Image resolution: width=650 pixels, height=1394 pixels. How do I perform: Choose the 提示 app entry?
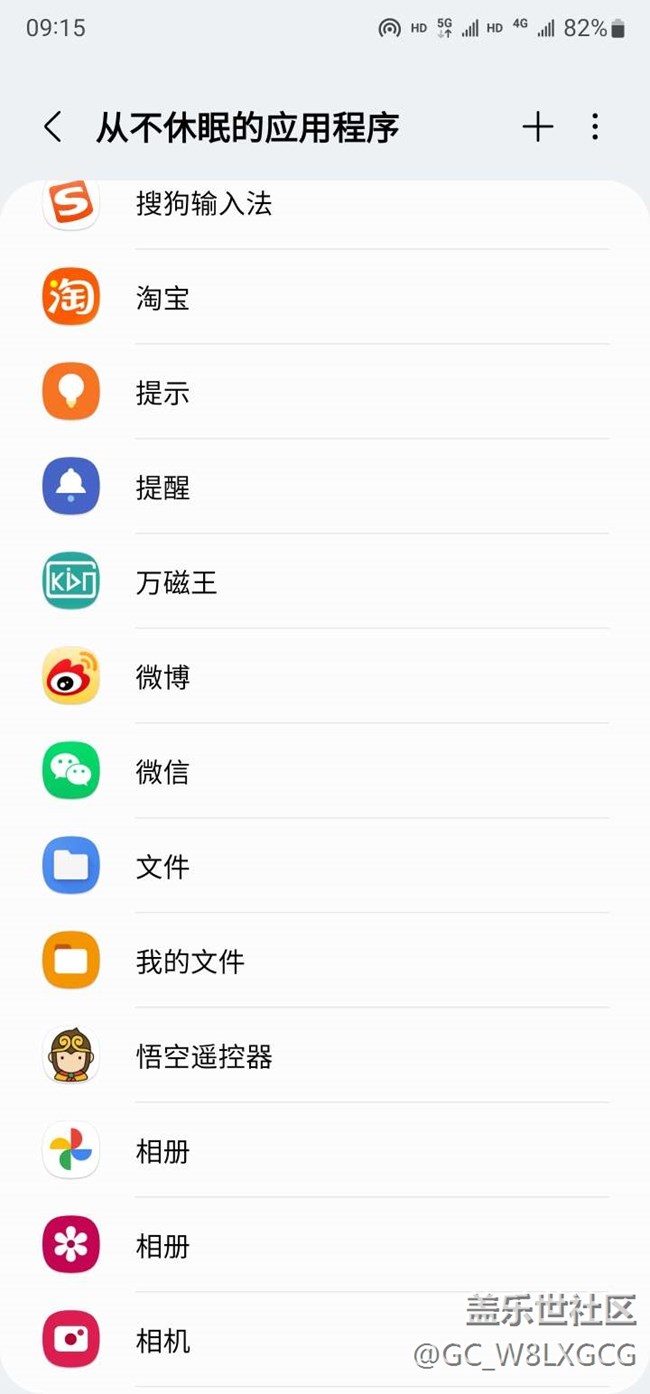point(325,392)
